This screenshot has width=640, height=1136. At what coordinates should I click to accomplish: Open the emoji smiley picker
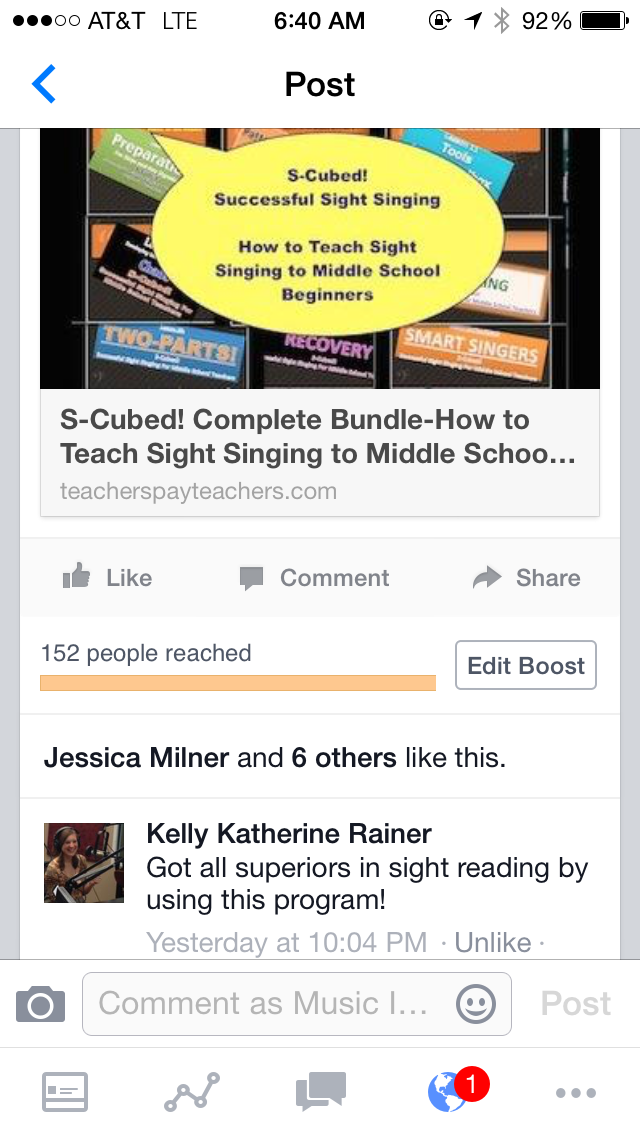click(476, 1003)
